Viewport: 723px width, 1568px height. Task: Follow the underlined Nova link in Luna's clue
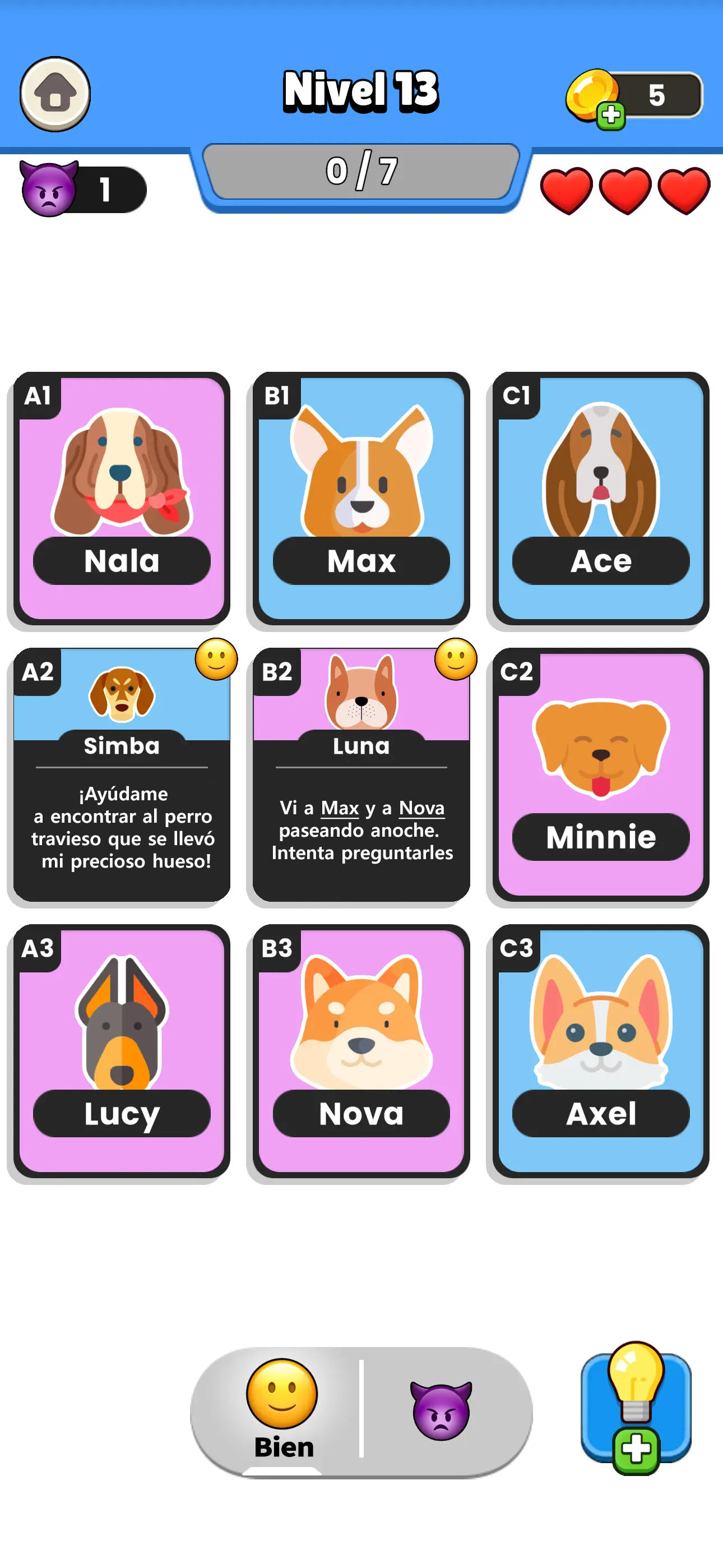tap(421, 808)
